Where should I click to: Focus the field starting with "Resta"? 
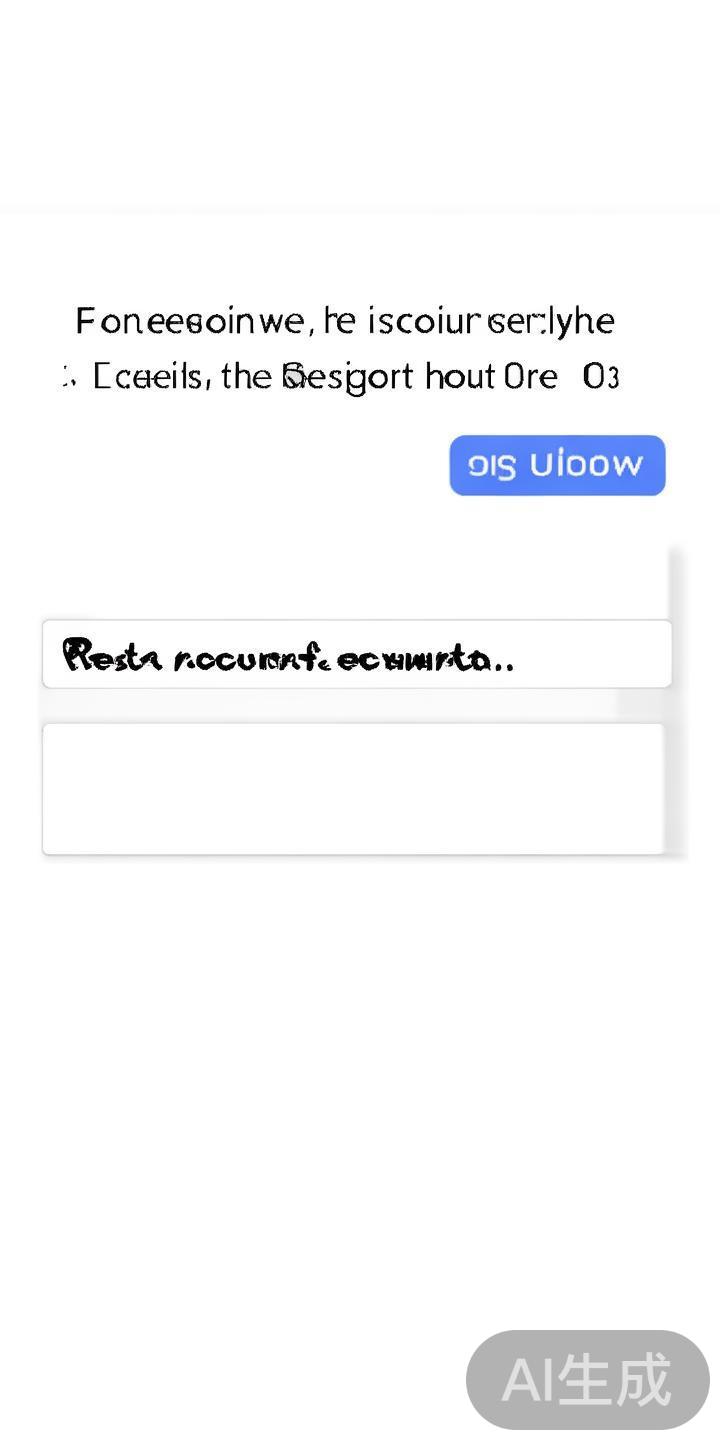(x=356, y=654)
